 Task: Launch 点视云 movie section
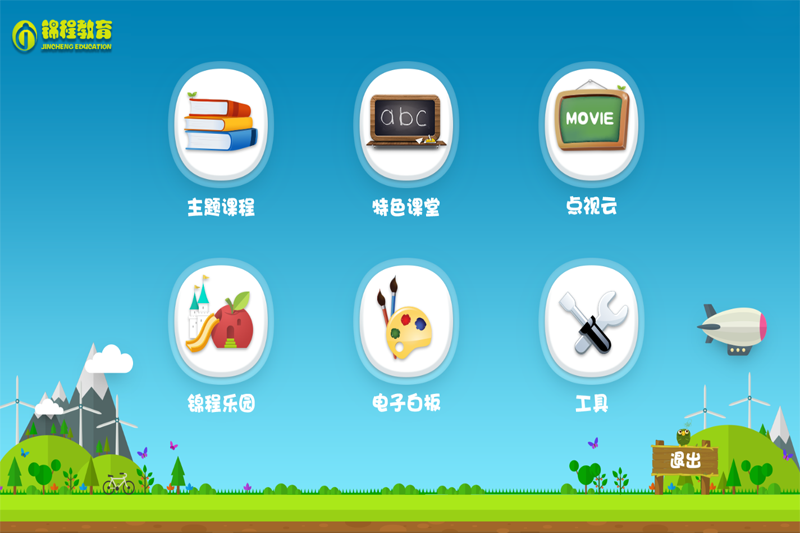coord(590,124)
